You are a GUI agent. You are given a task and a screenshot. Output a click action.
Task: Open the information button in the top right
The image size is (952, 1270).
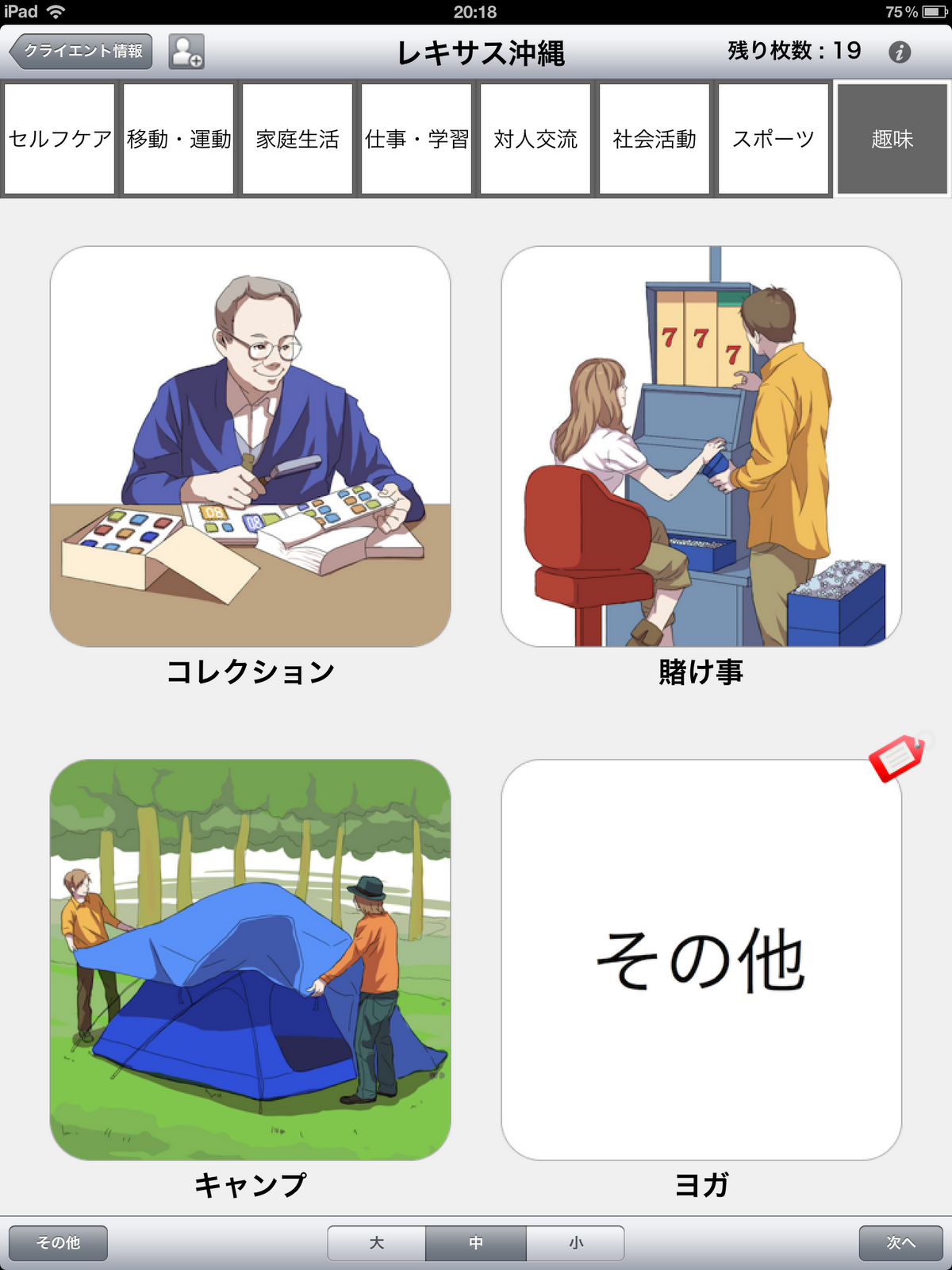coord(900,50)
